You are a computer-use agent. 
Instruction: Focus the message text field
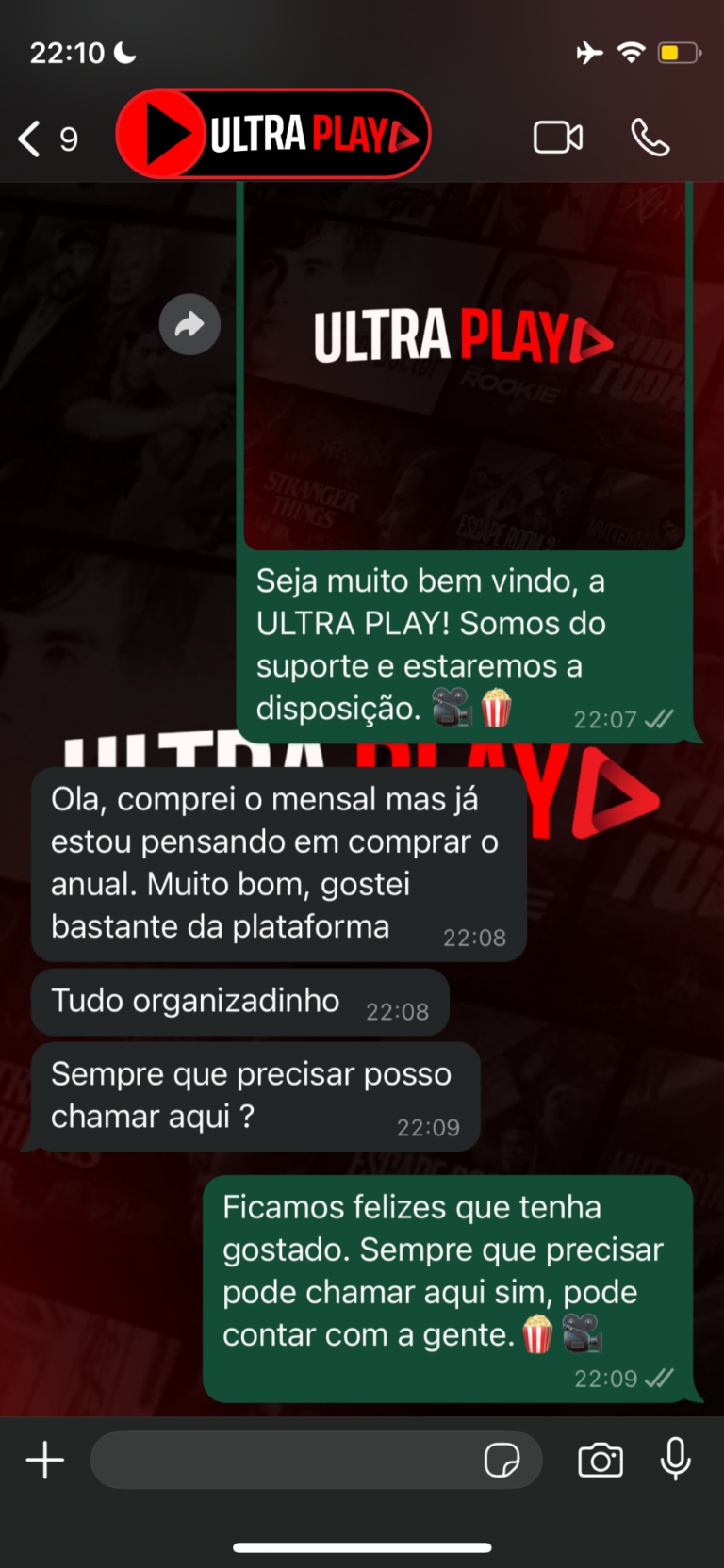coord(283,1461)
